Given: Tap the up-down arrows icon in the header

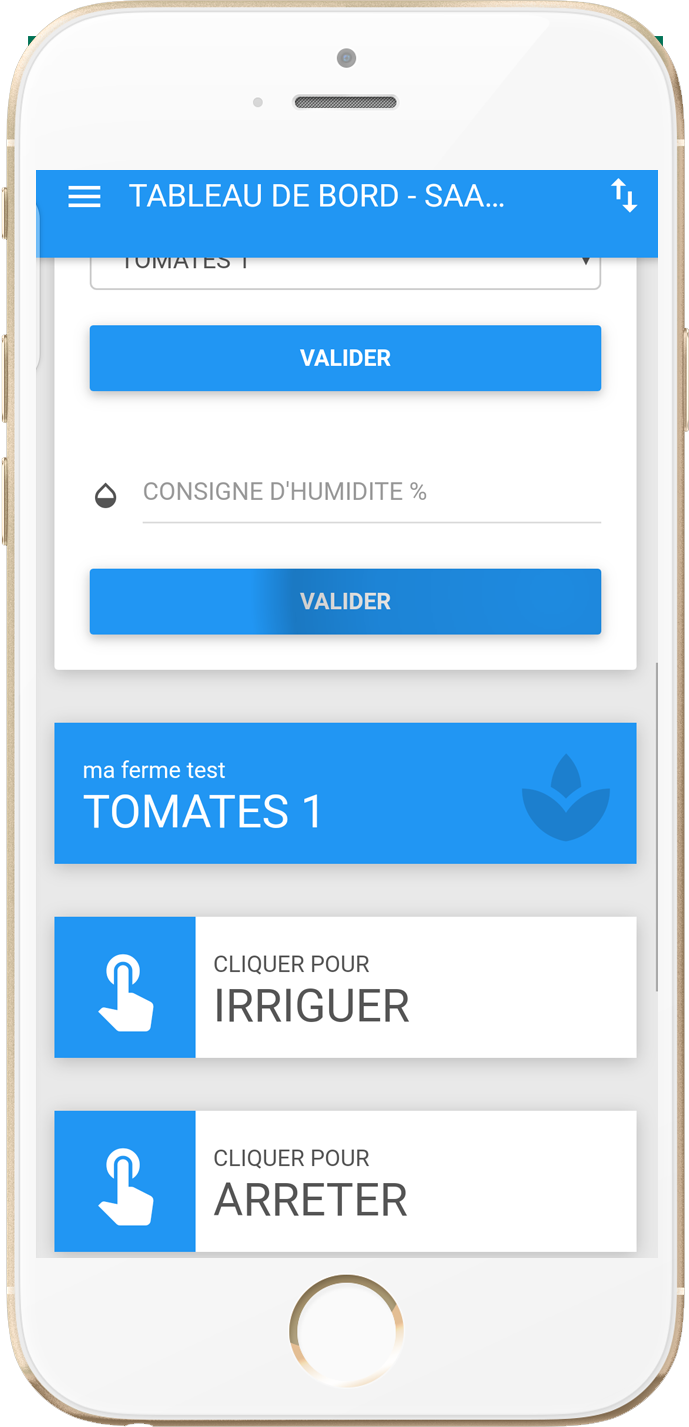Looking at the screenshot, I should click(x=624, y=196).
